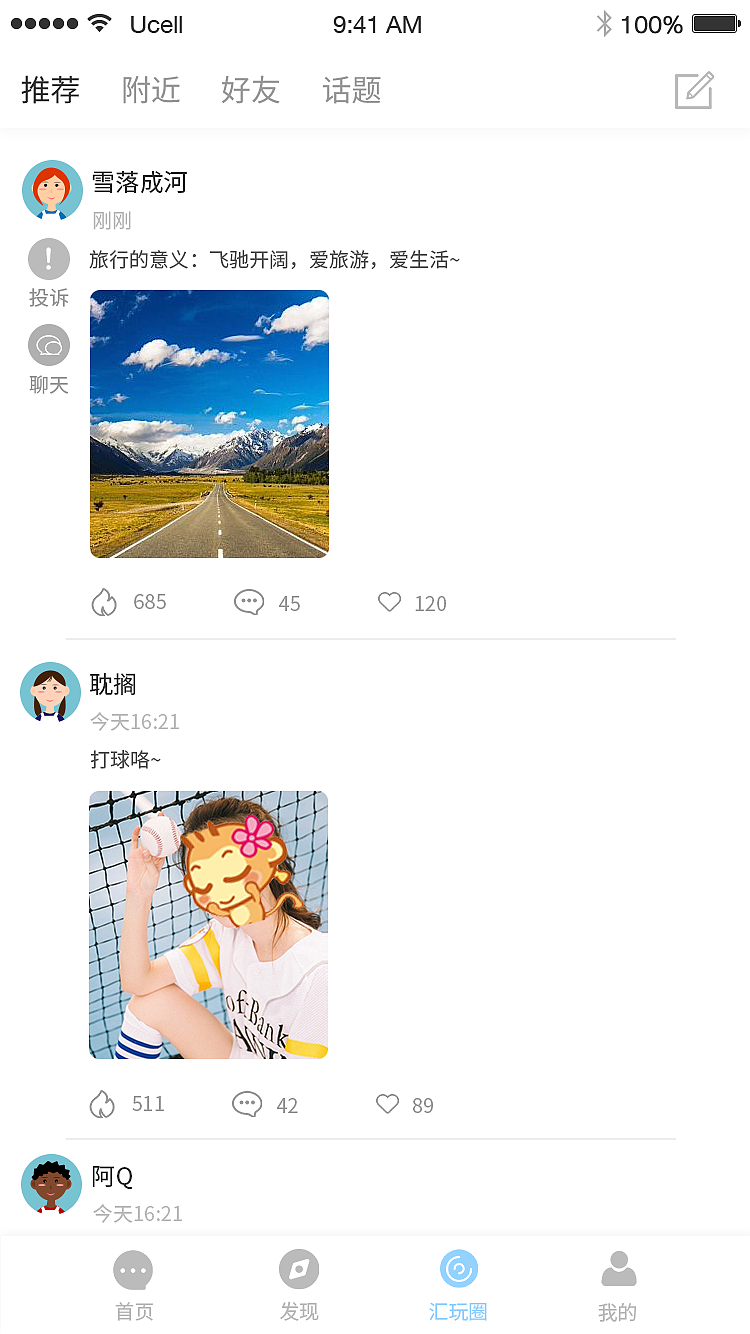This screenshot has height=1334, width=750.
Task: Open the 聊天 chat icon
Action: tap(49, 345)
